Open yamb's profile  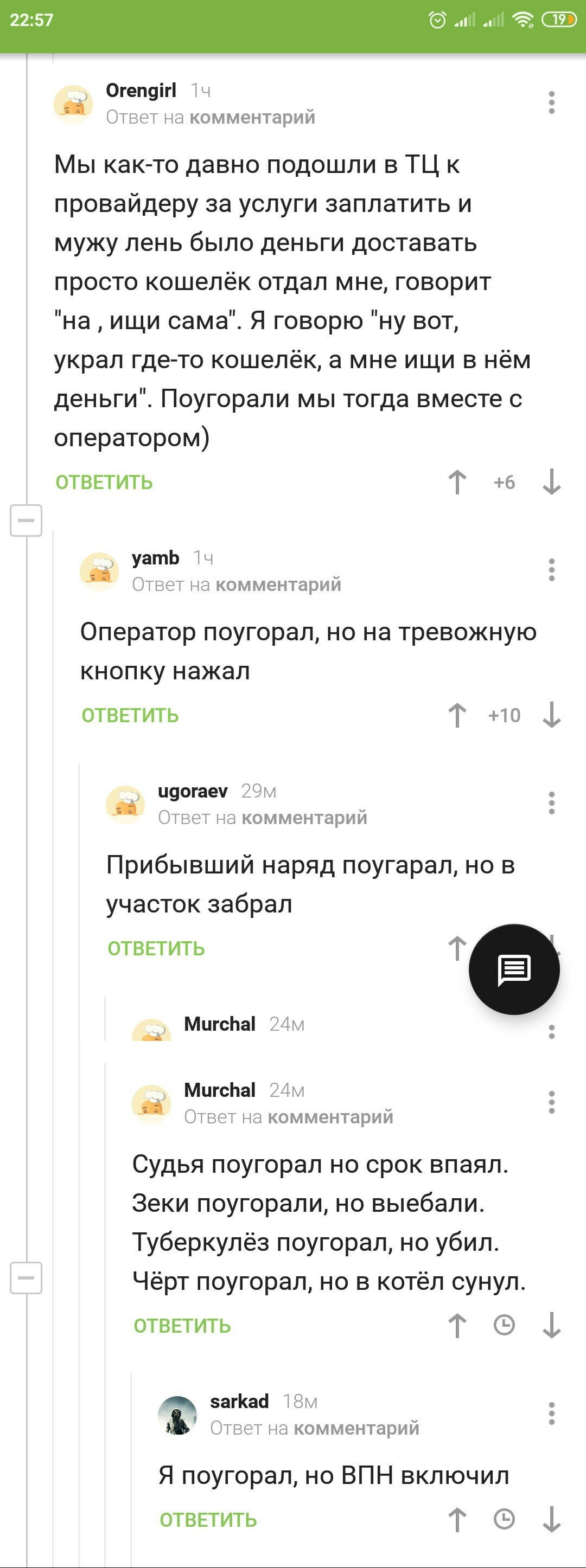coord(155,557)
